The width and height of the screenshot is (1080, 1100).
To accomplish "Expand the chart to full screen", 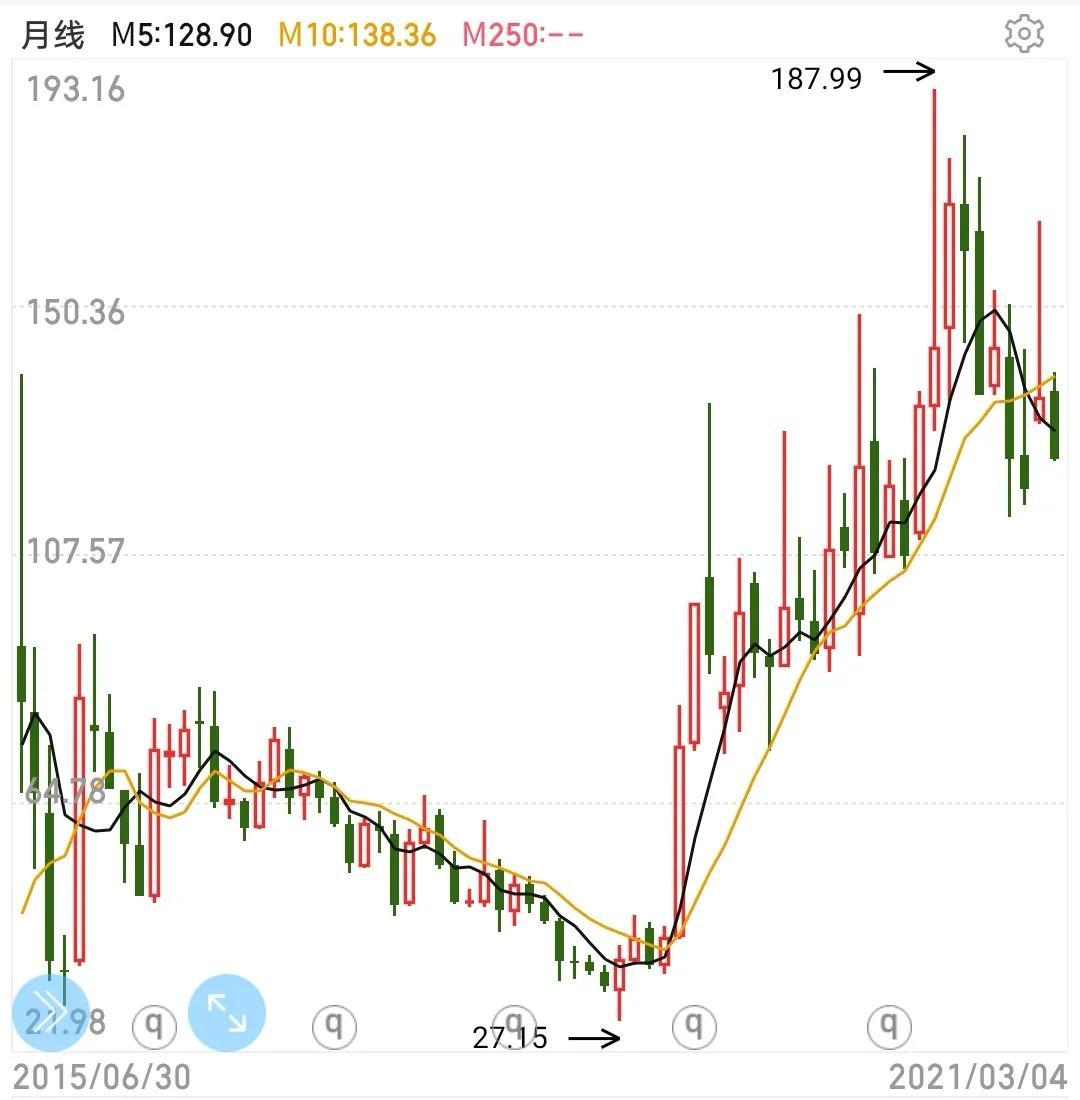I will (x=227, y=1012).
